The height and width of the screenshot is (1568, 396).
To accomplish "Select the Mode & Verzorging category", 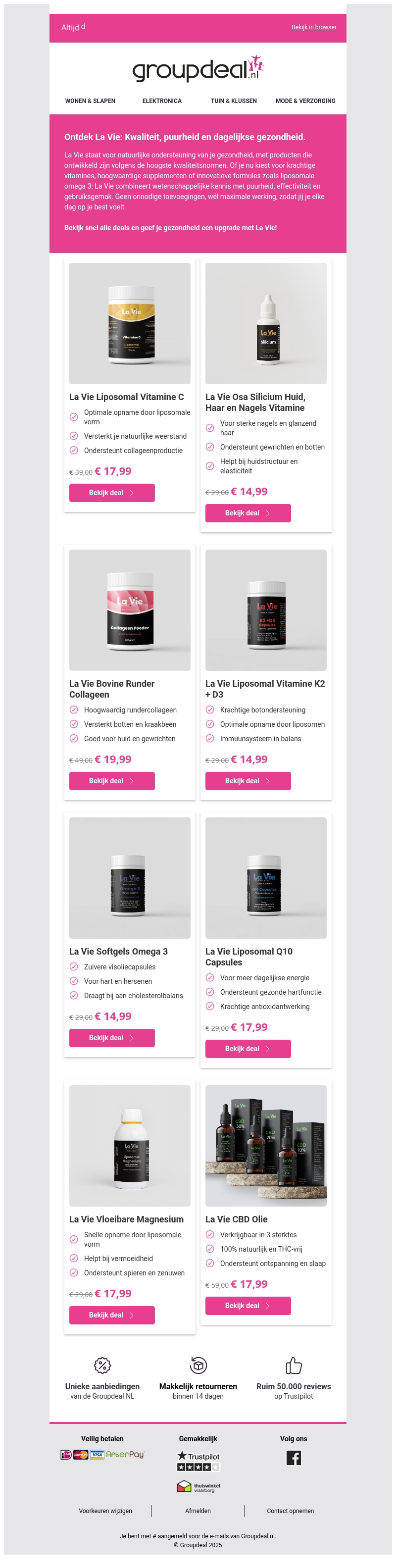I will (305, 101).
